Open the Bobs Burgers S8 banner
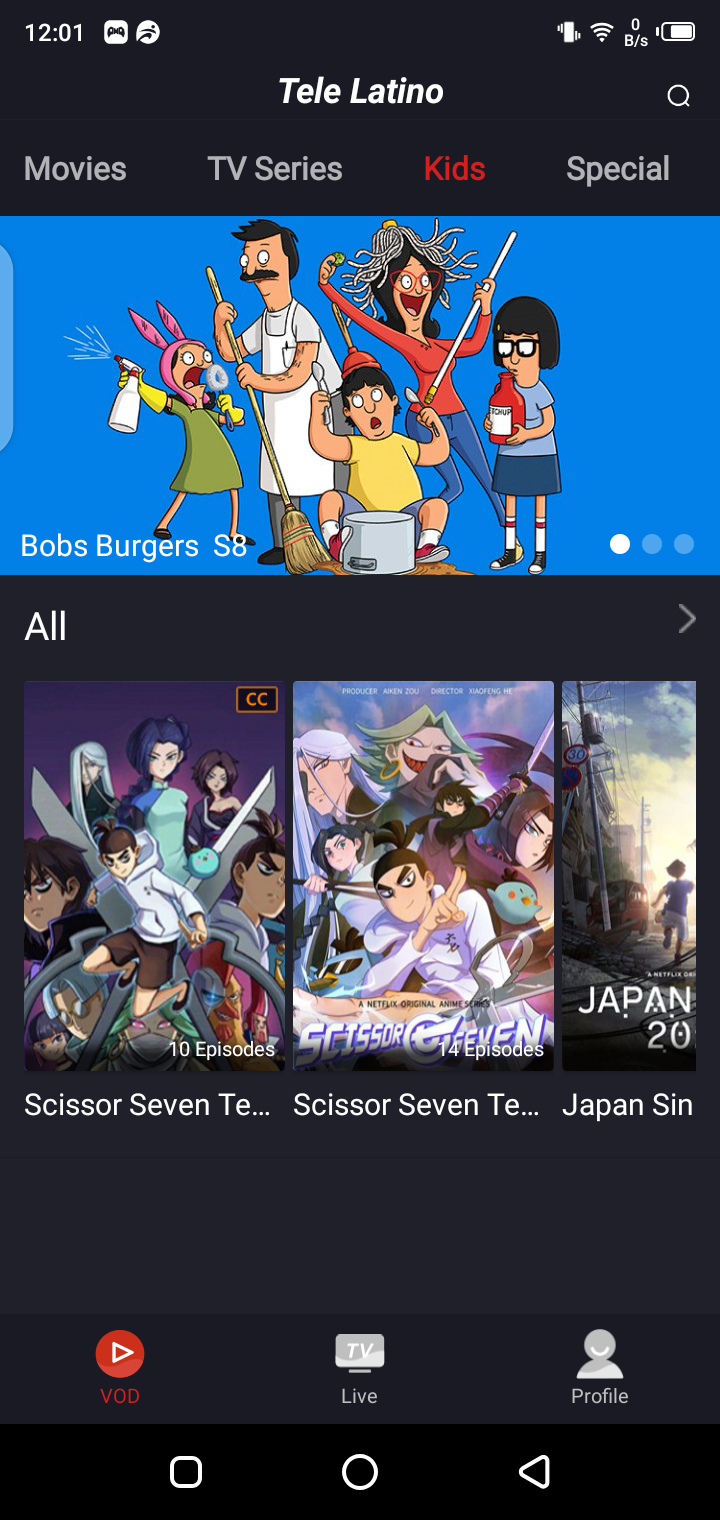 (360, 395)
